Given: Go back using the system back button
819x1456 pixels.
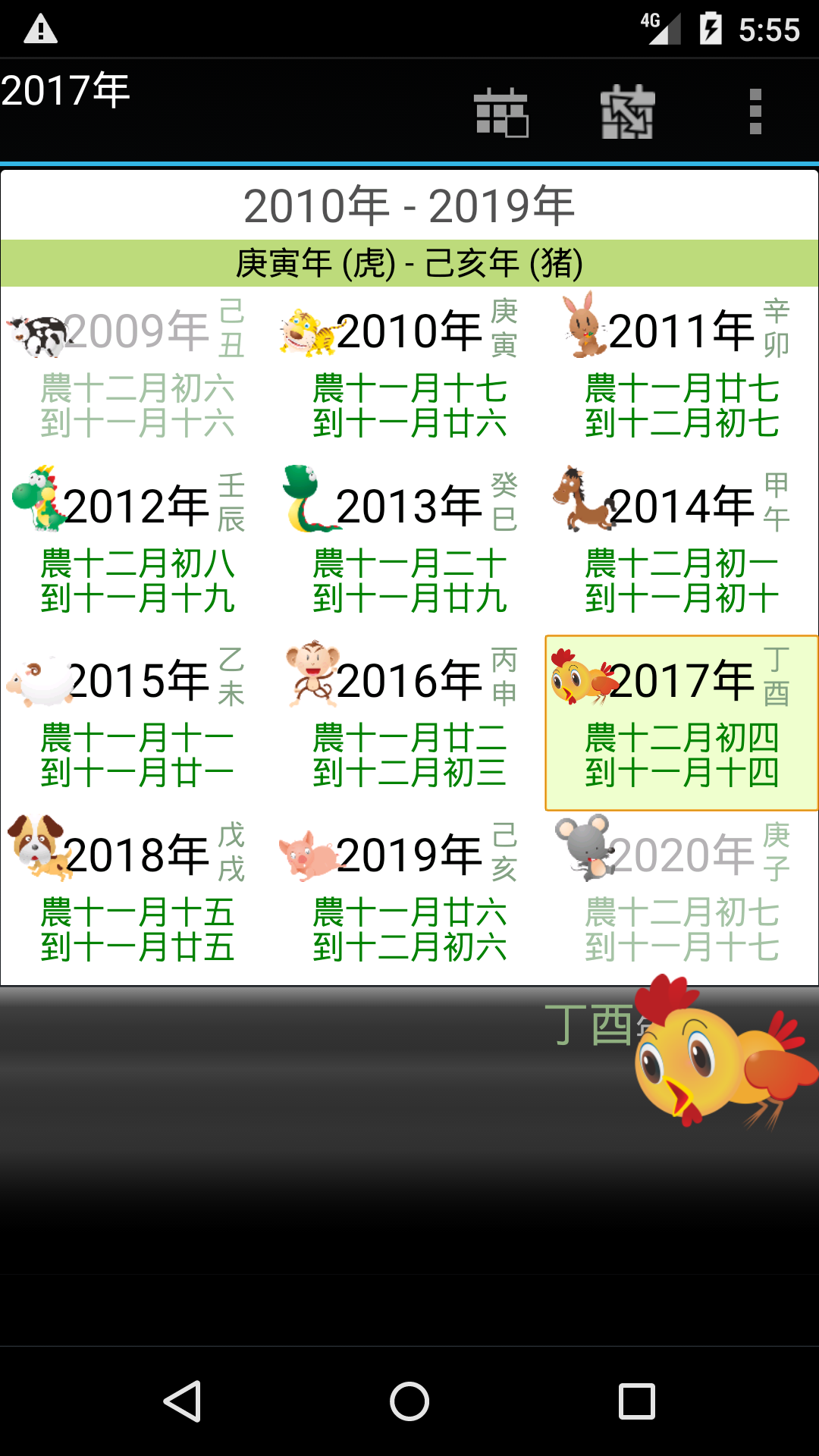Looking at the screenshot, I should [183, 1401].
